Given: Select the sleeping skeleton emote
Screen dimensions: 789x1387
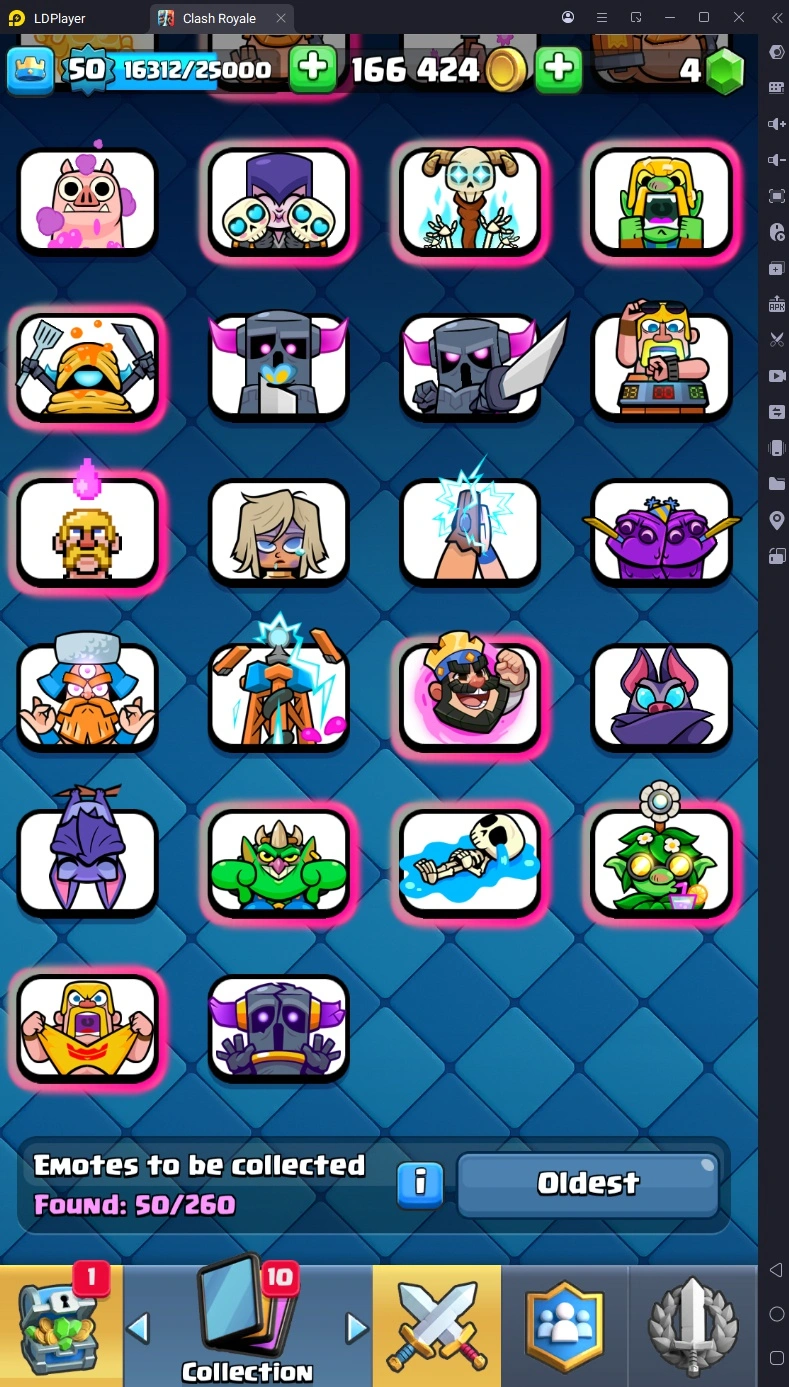Looking at the screenshot, I should click(x=470, y=860).
